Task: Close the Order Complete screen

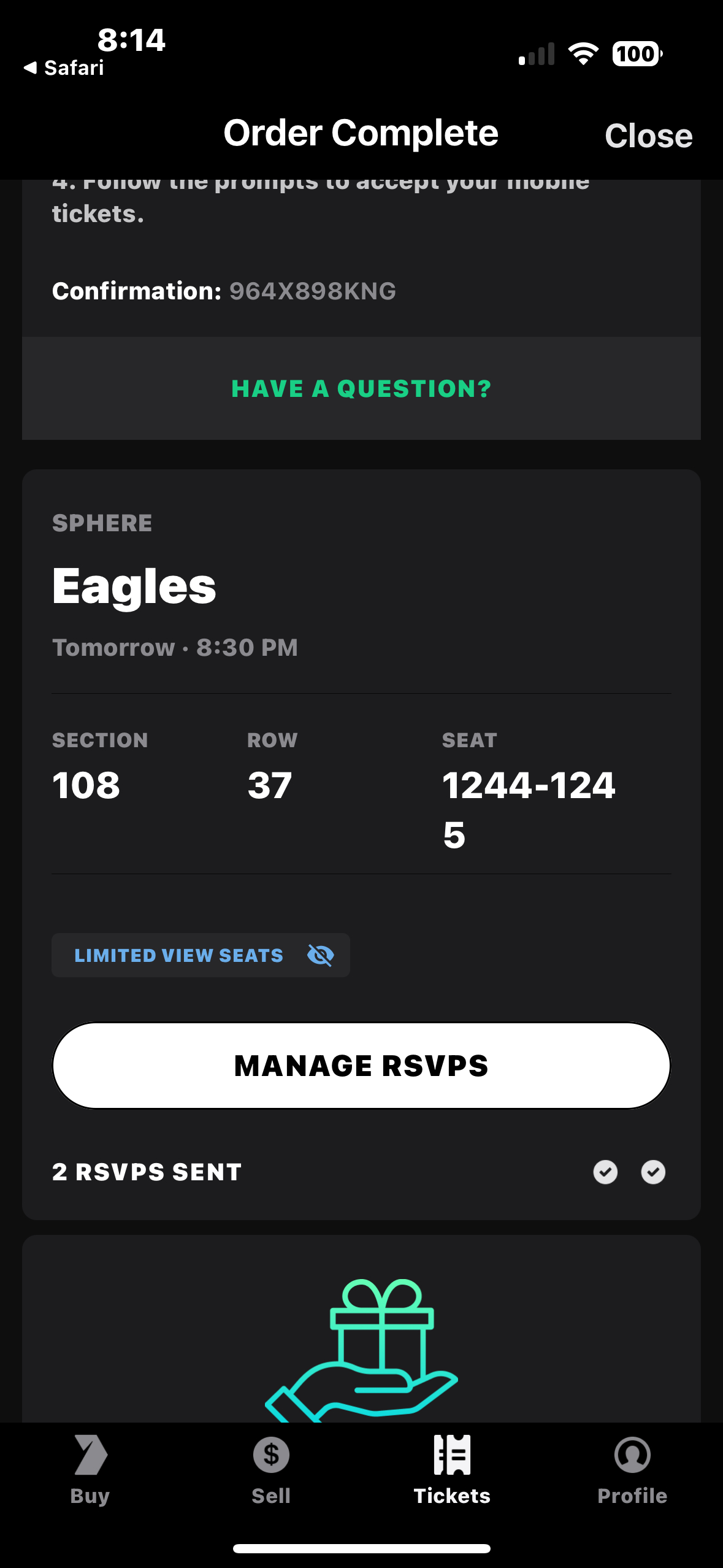Action: click(648, 134)
